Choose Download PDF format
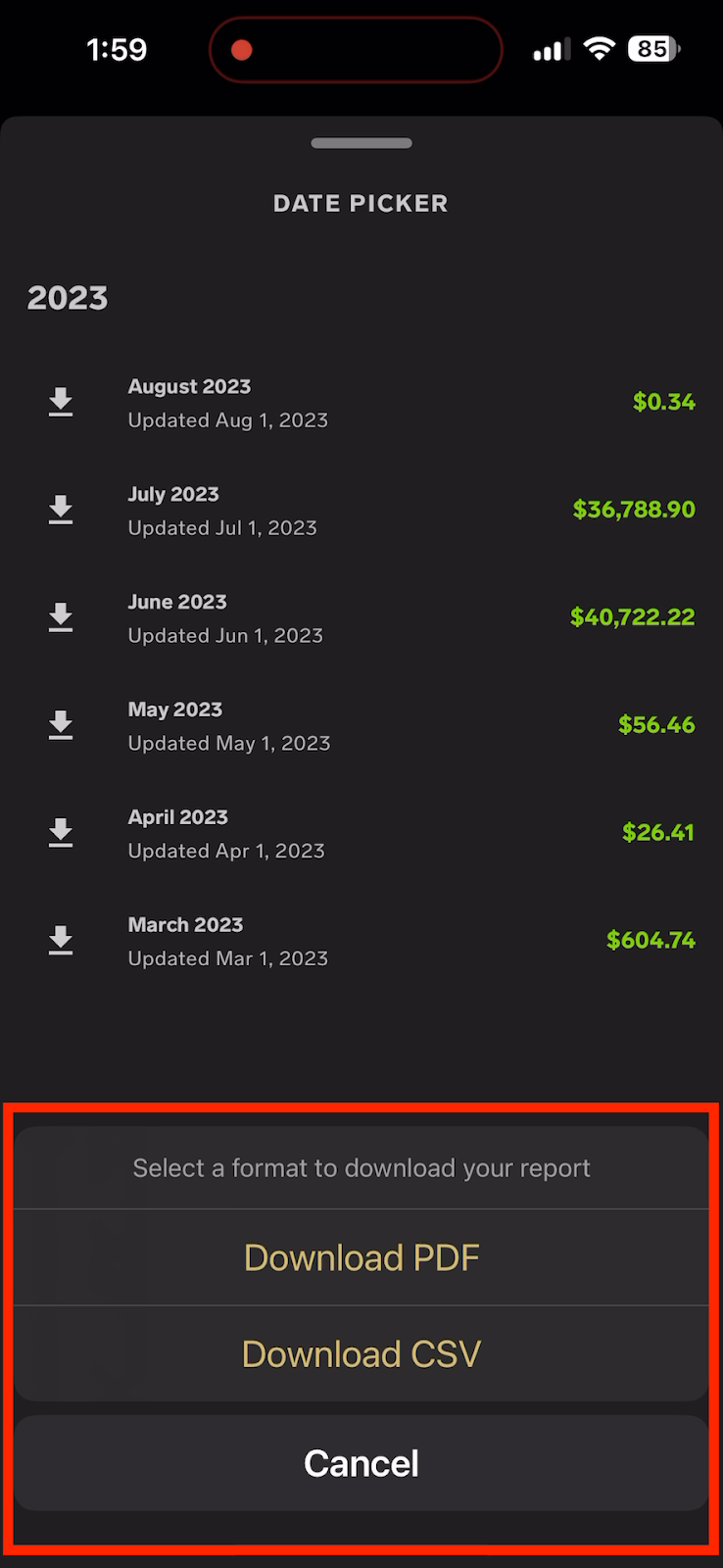The height and width of the screenshot is (1568, 723). point(361,1257)
